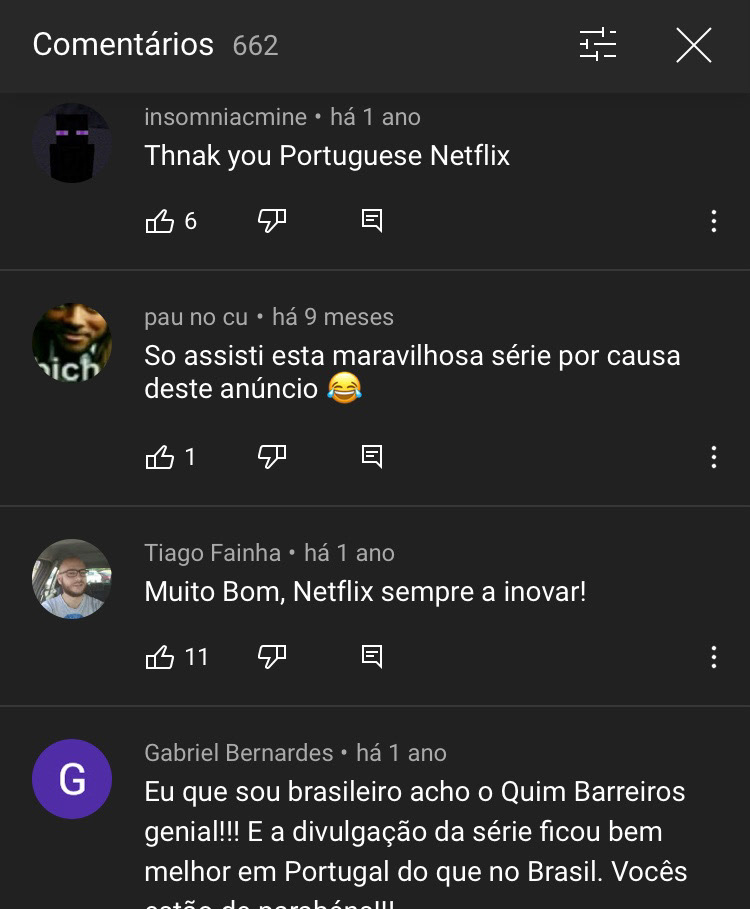Visit pau no cu's channel avatar

pyautogui.click(x=72, y=343)
